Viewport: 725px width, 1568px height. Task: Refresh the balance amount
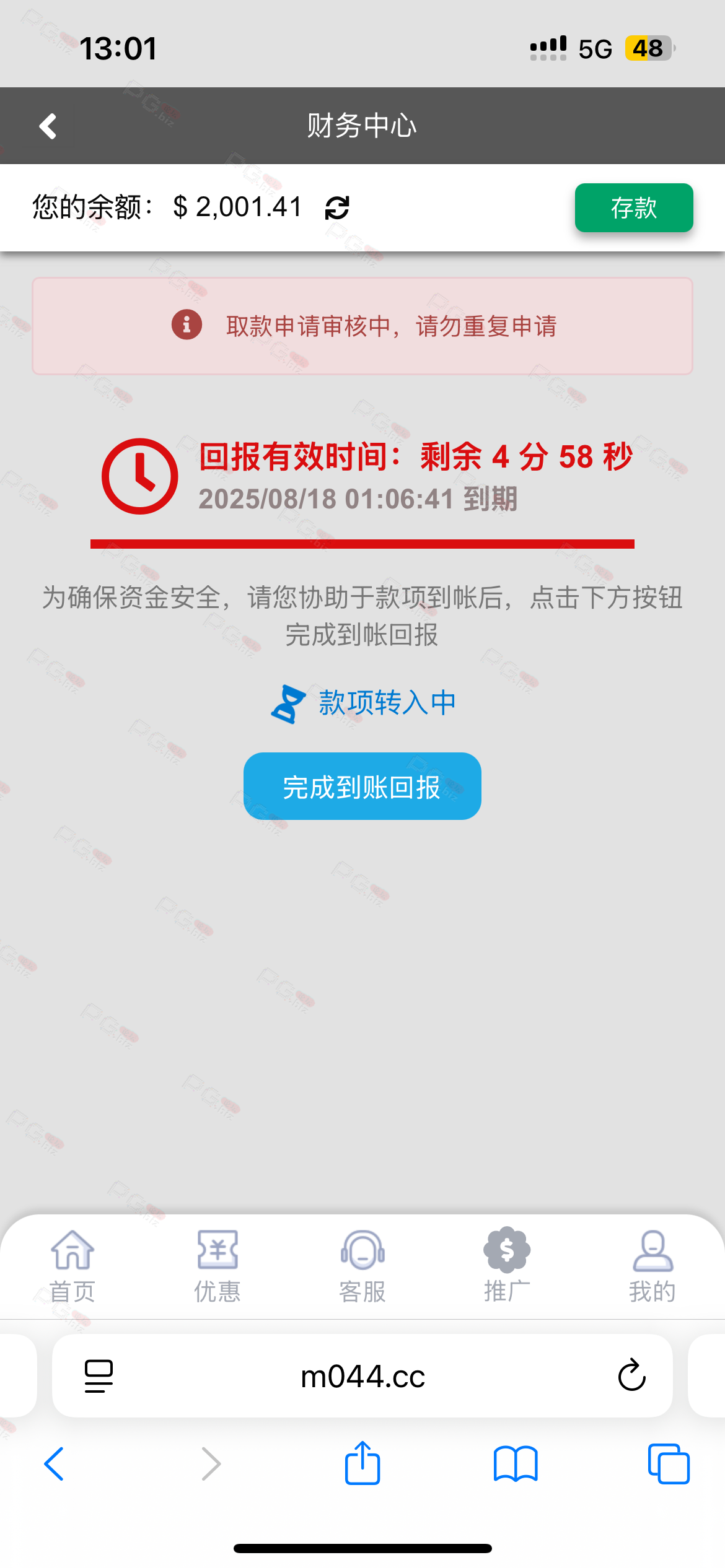[337, 208]
